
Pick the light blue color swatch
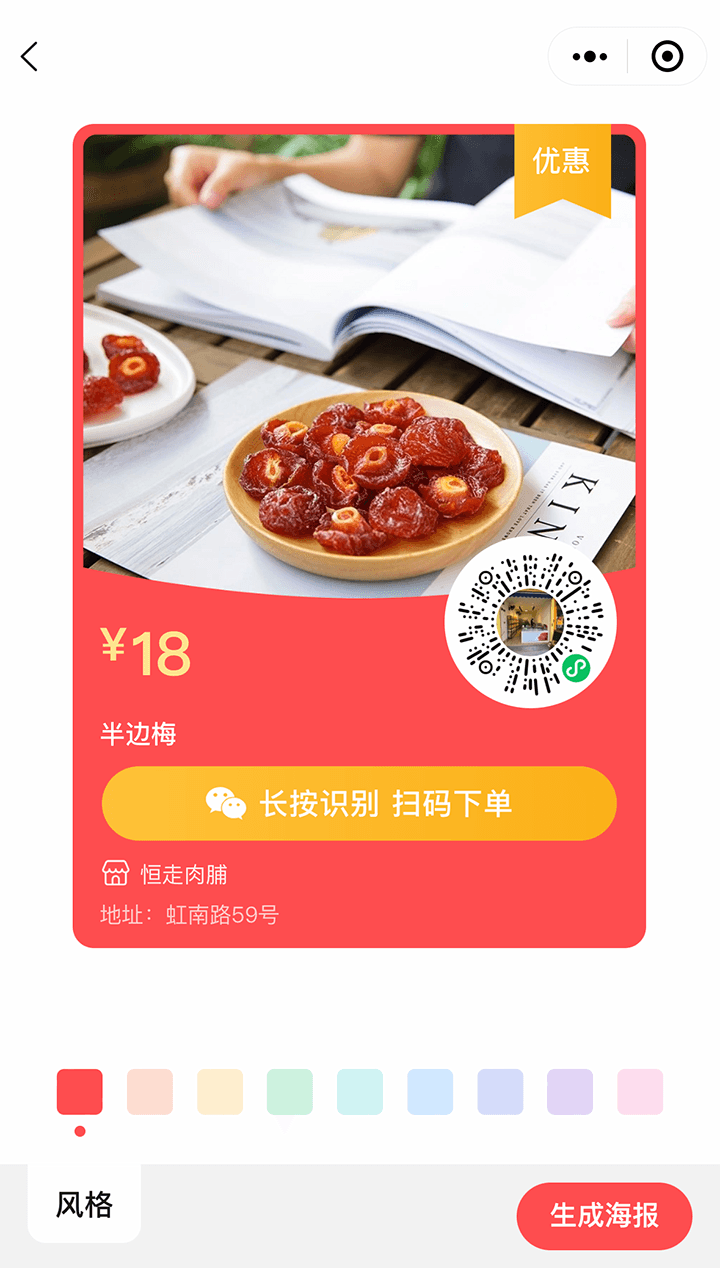point(430,1092)
